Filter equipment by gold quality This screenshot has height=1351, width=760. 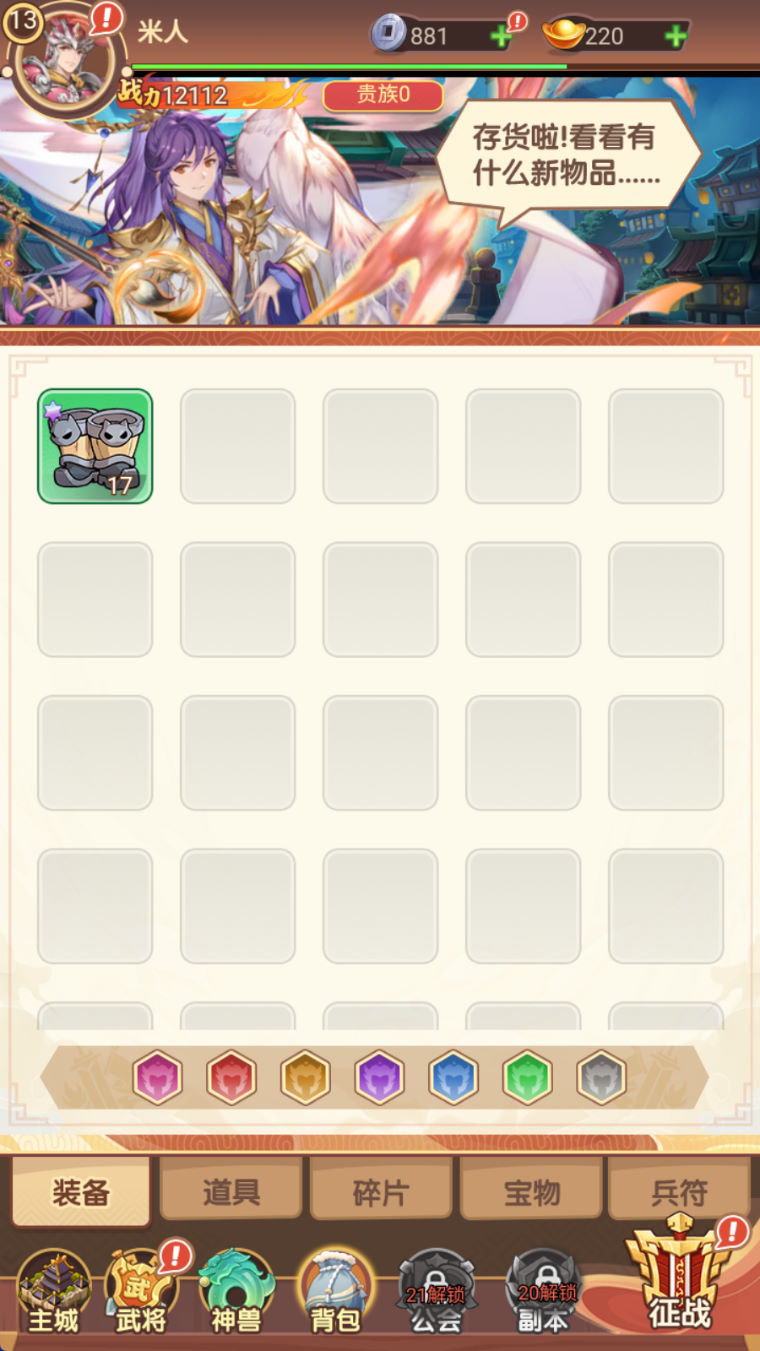305,1077
